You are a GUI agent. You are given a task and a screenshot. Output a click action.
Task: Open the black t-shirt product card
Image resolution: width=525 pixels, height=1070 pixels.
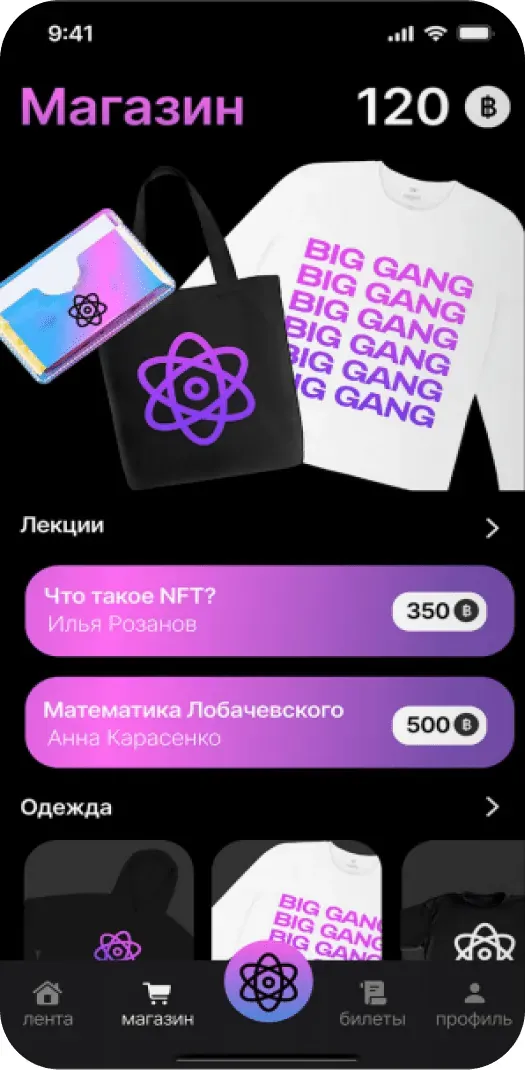(x=463, y=900)
